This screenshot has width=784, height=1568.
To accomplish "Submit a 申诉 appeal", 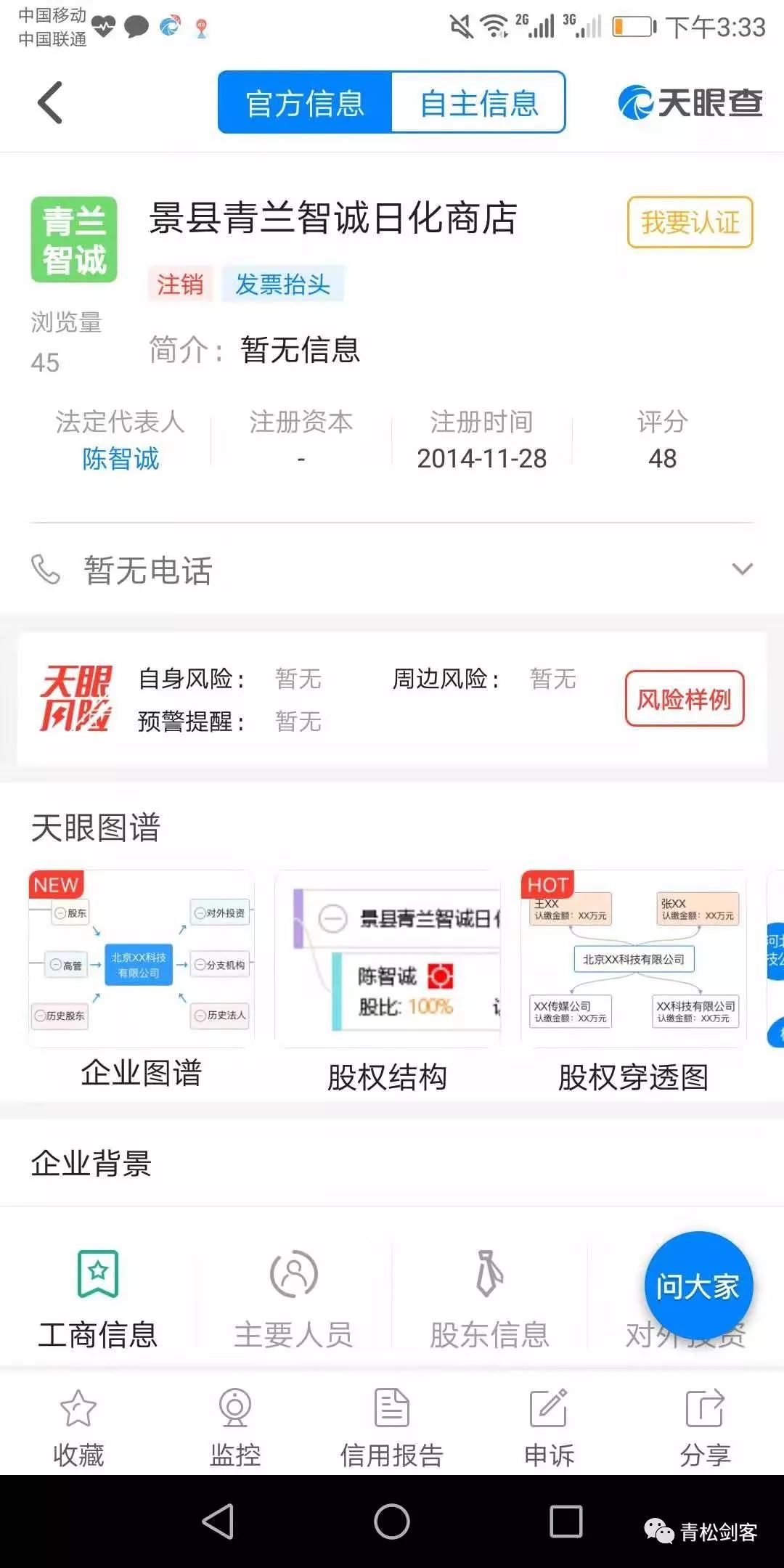I will click(x=549, y=1426).
